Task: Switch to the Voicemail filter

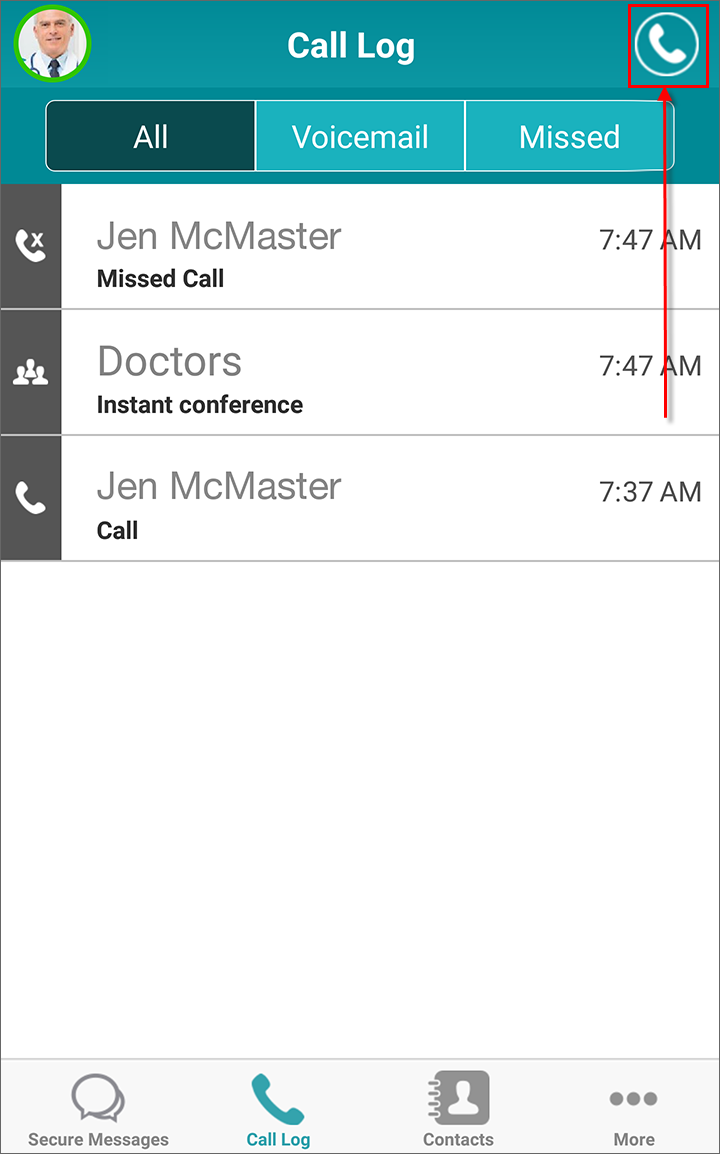Action: (x=360, y=136)
